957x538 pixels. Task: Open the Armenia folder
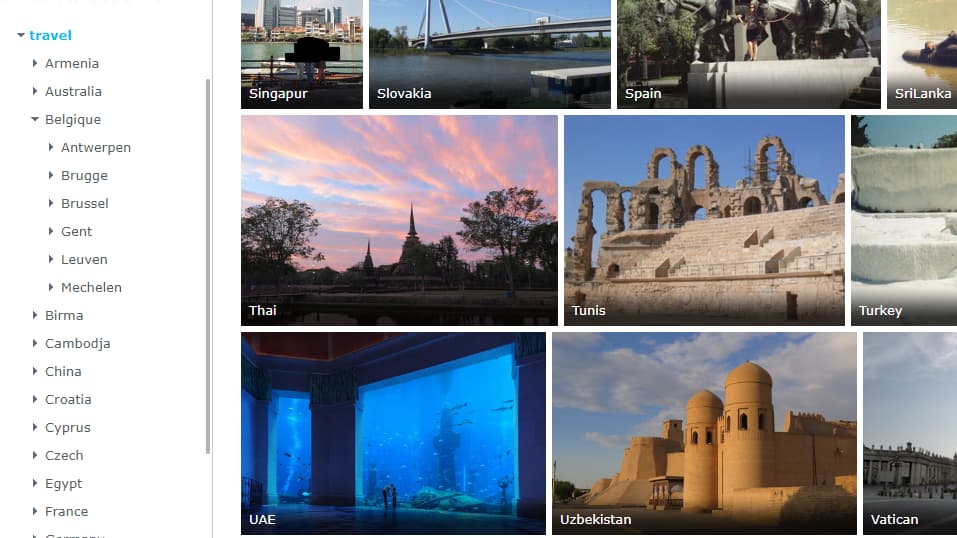coord(71,63)
